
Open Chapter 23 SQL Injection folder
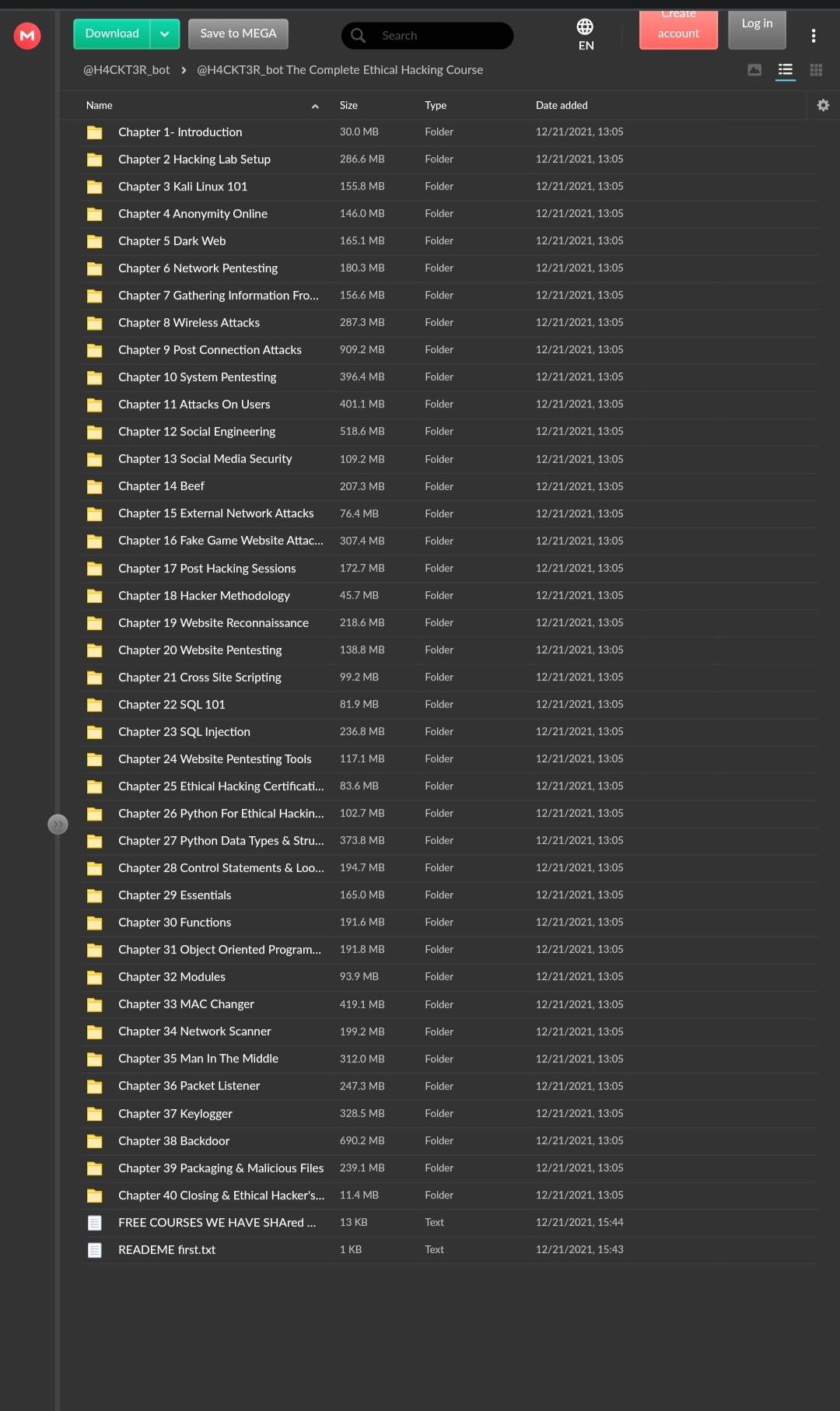coord(184,732)
